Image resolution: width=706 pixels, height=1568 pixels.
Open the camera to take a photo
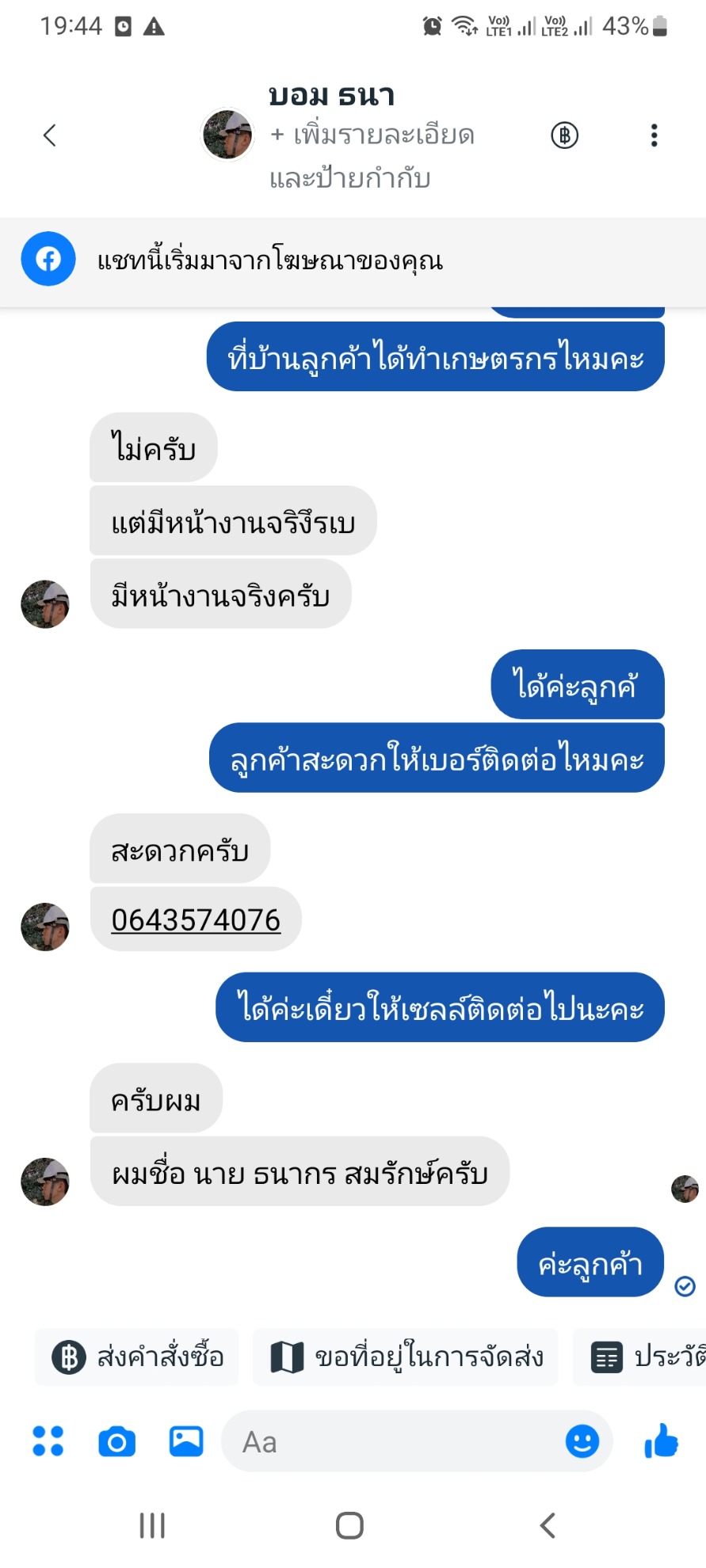pyautogui.click(x=116, y=1441)
